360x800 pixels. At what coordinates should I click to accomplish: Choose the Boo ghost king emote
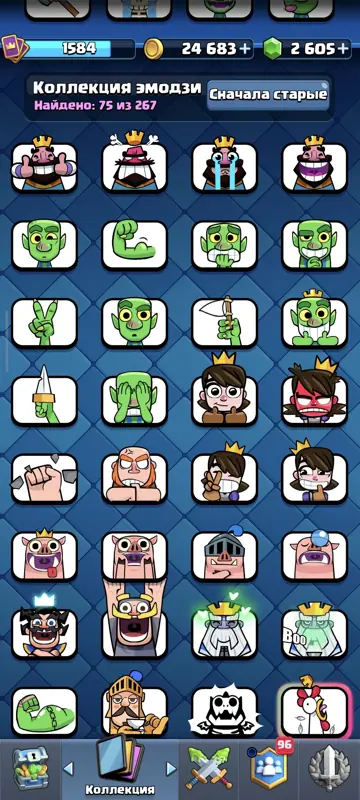pyautogui.click(x=315, y=631)
